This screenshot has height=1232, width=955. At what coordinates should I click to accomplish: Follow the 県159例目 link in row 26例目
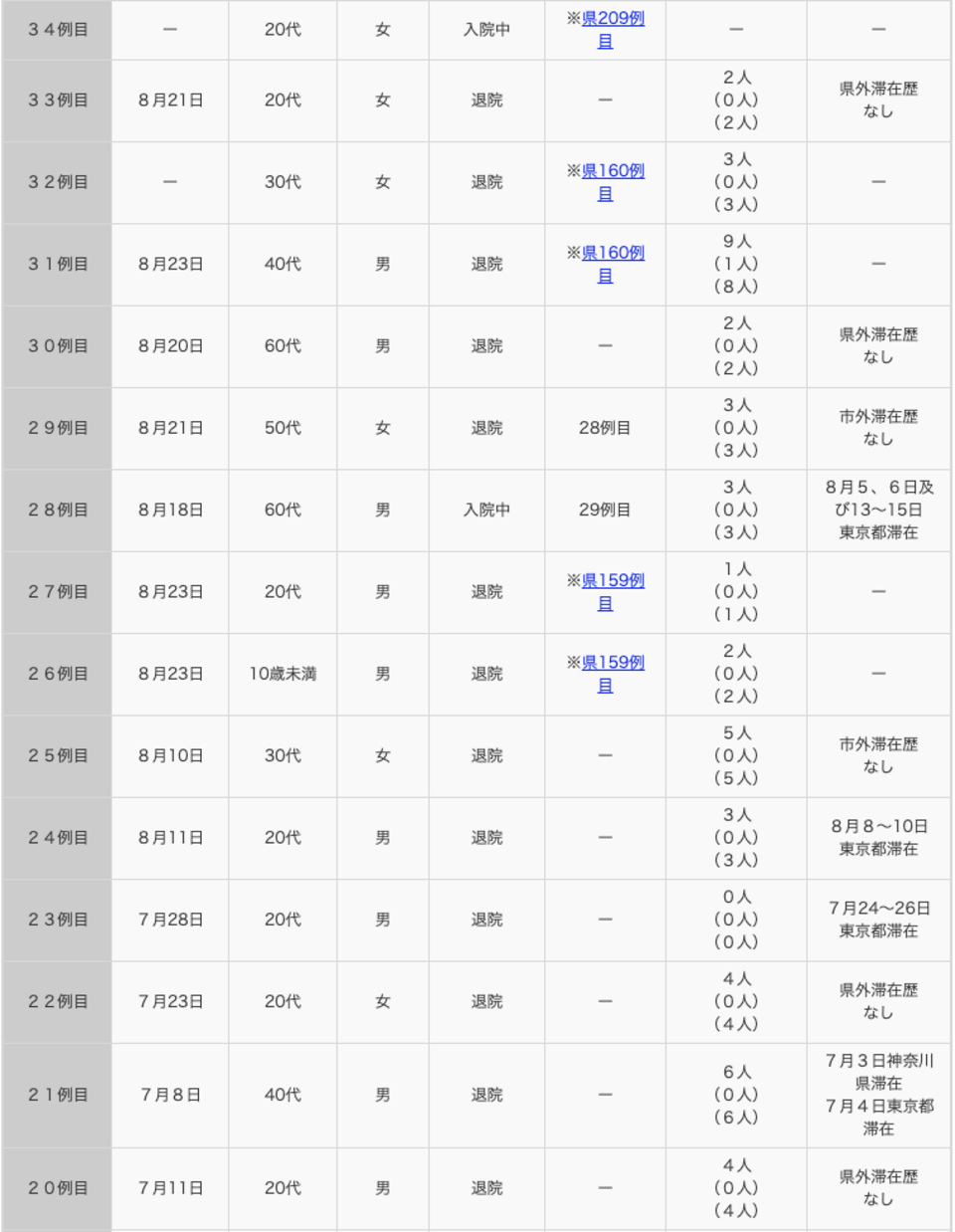pos(613,663)
